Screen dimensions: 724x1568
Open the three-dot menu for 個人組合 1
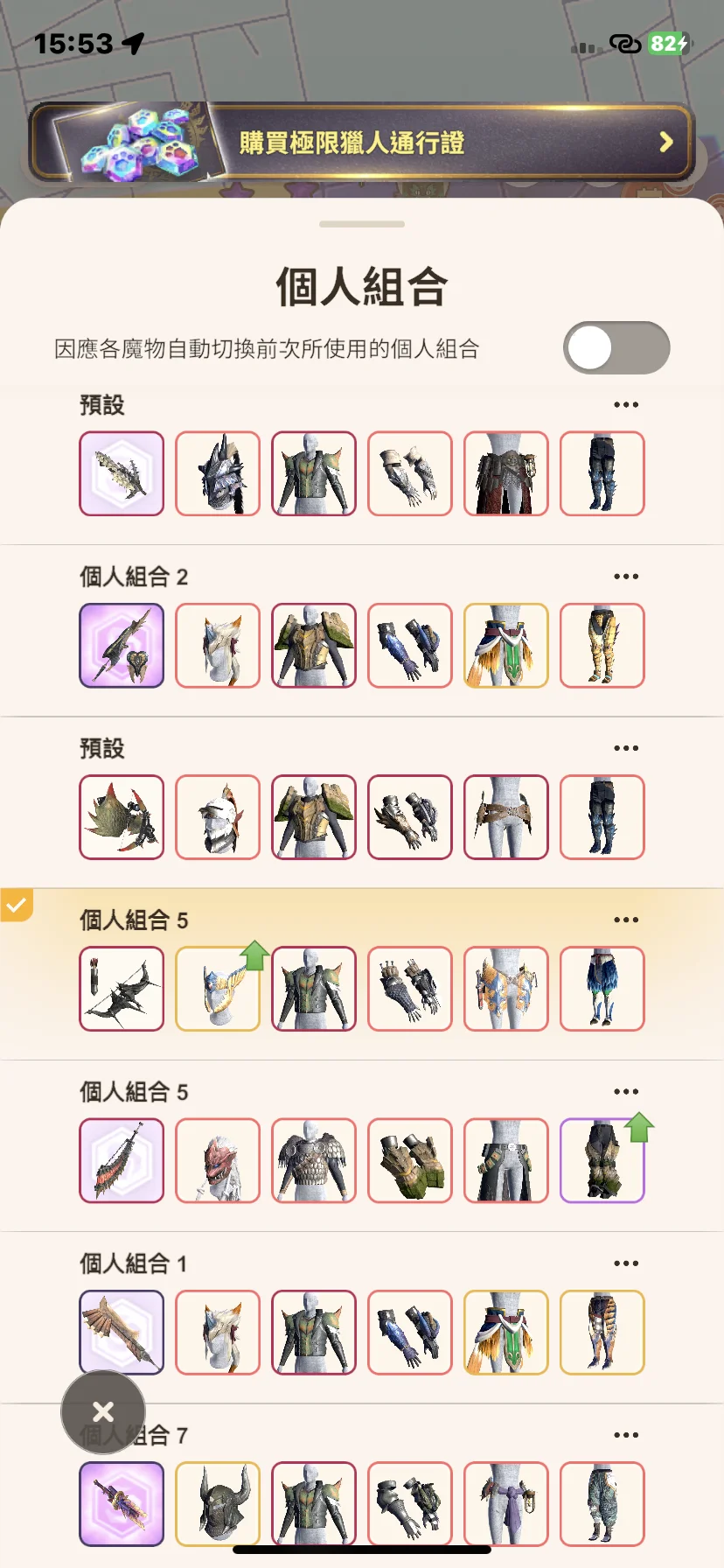(x=626, y=1263)
